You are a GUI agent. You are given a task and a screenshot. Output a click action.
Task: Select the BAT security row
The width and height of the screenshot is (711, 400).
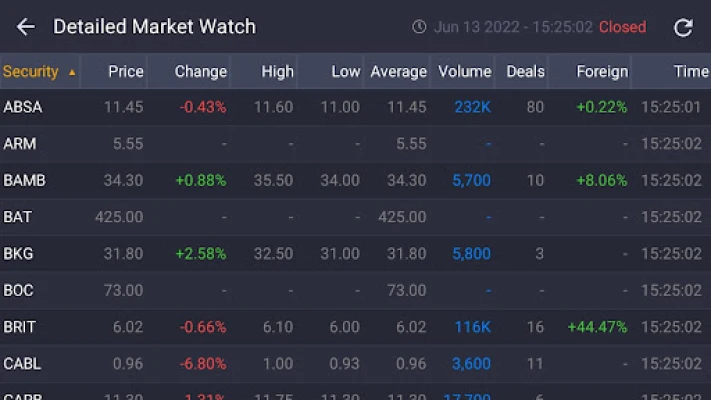(x=18, y=217)
